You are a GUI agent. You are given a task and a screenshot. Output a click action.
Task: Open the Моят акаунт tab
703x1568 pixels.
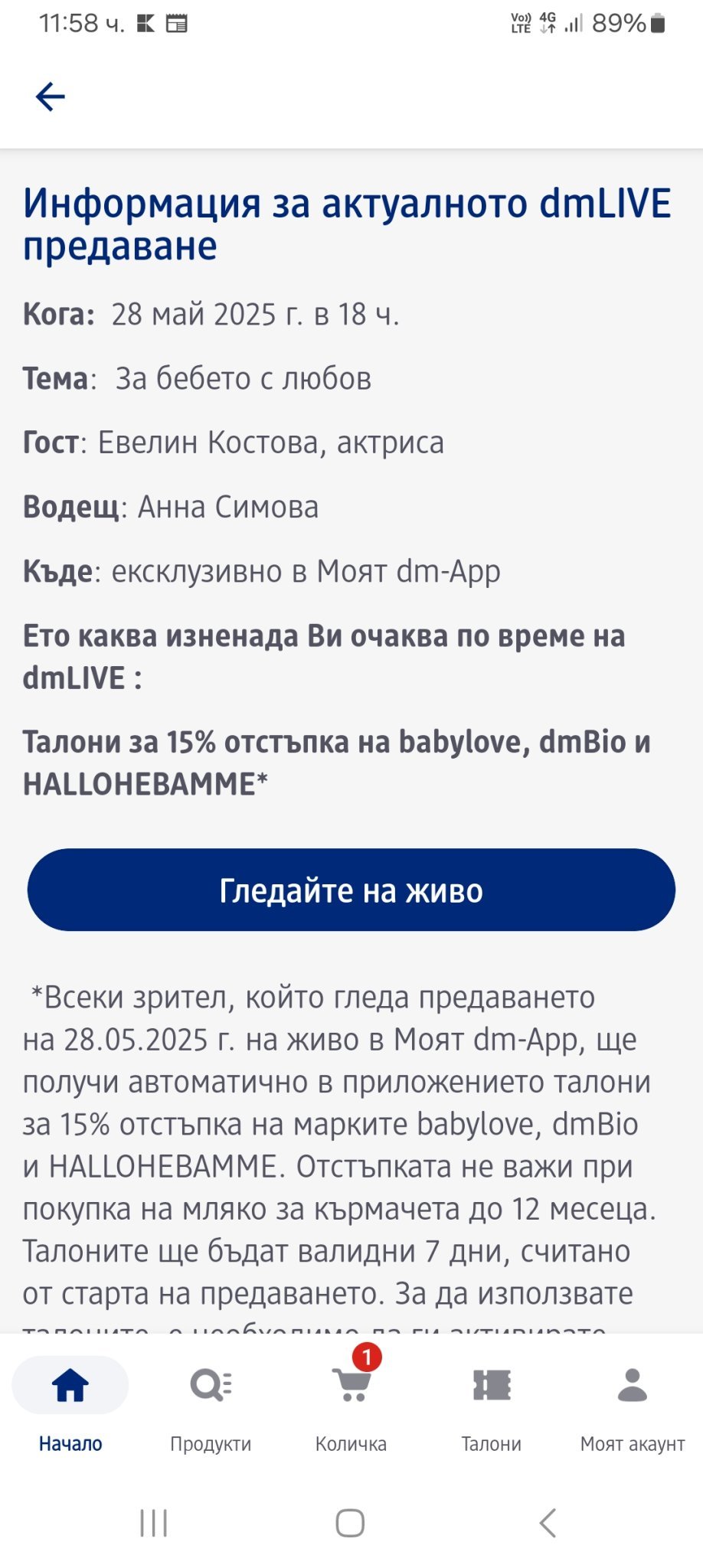(x=633, y=1408)
